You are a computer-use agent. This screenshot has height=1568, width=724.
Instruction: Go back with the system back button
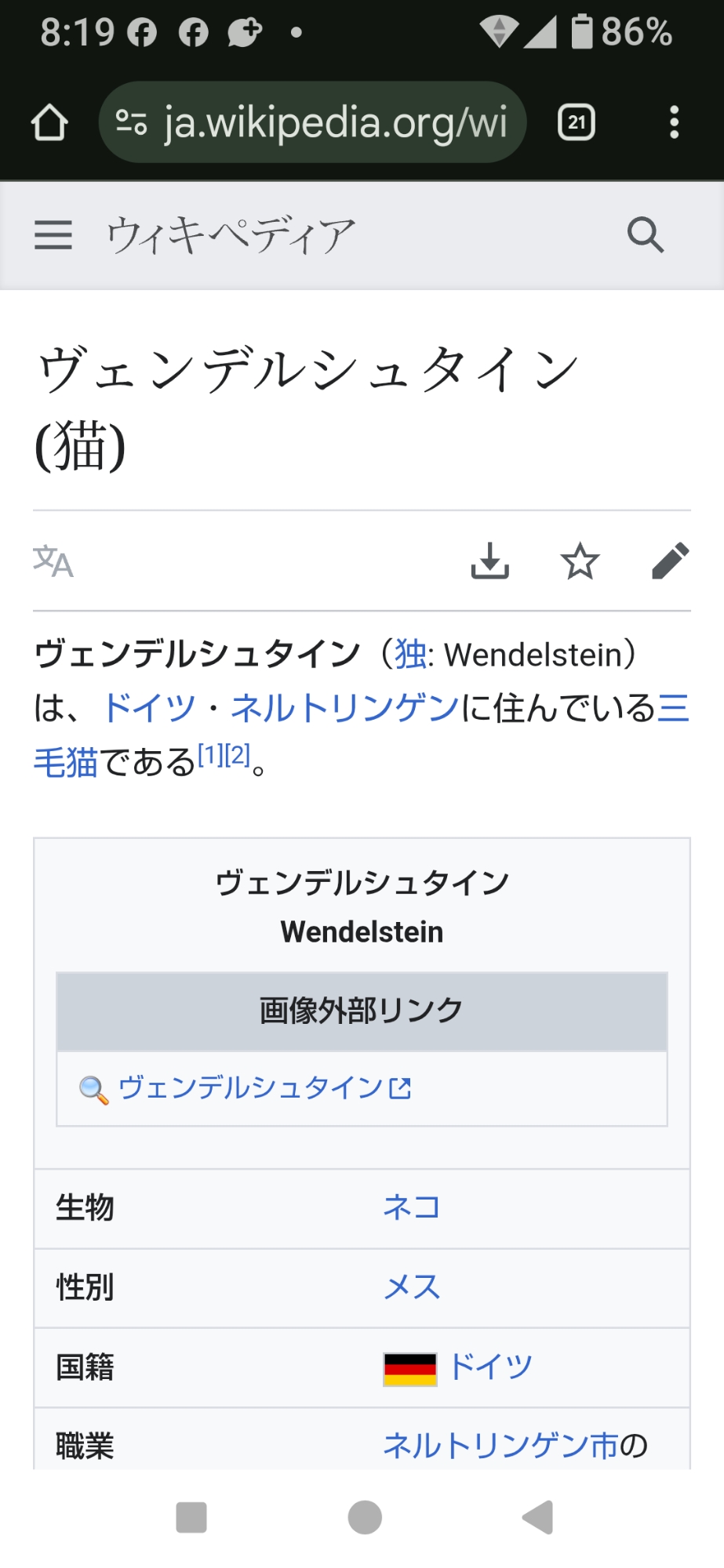tap(538, 1517)
